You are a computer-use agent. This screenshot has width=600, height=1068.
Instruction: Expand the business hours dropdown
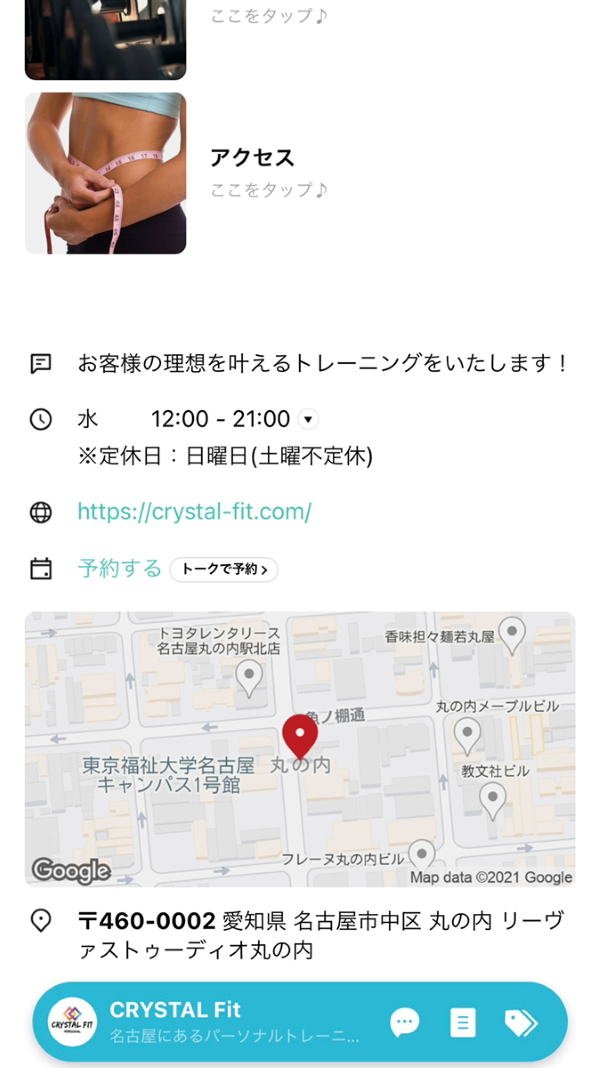click(308, 419)
